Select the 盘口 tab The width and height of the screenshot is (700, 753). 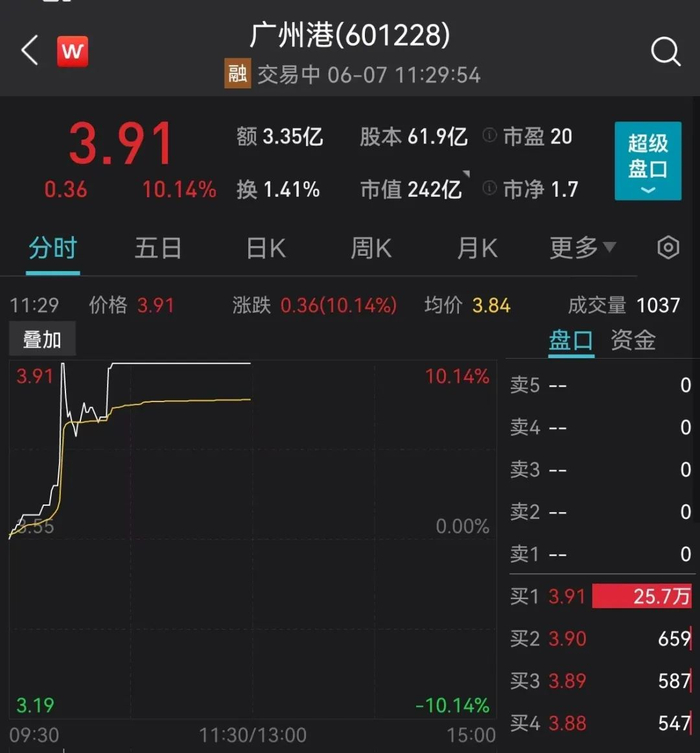click(x=571, y=340)
